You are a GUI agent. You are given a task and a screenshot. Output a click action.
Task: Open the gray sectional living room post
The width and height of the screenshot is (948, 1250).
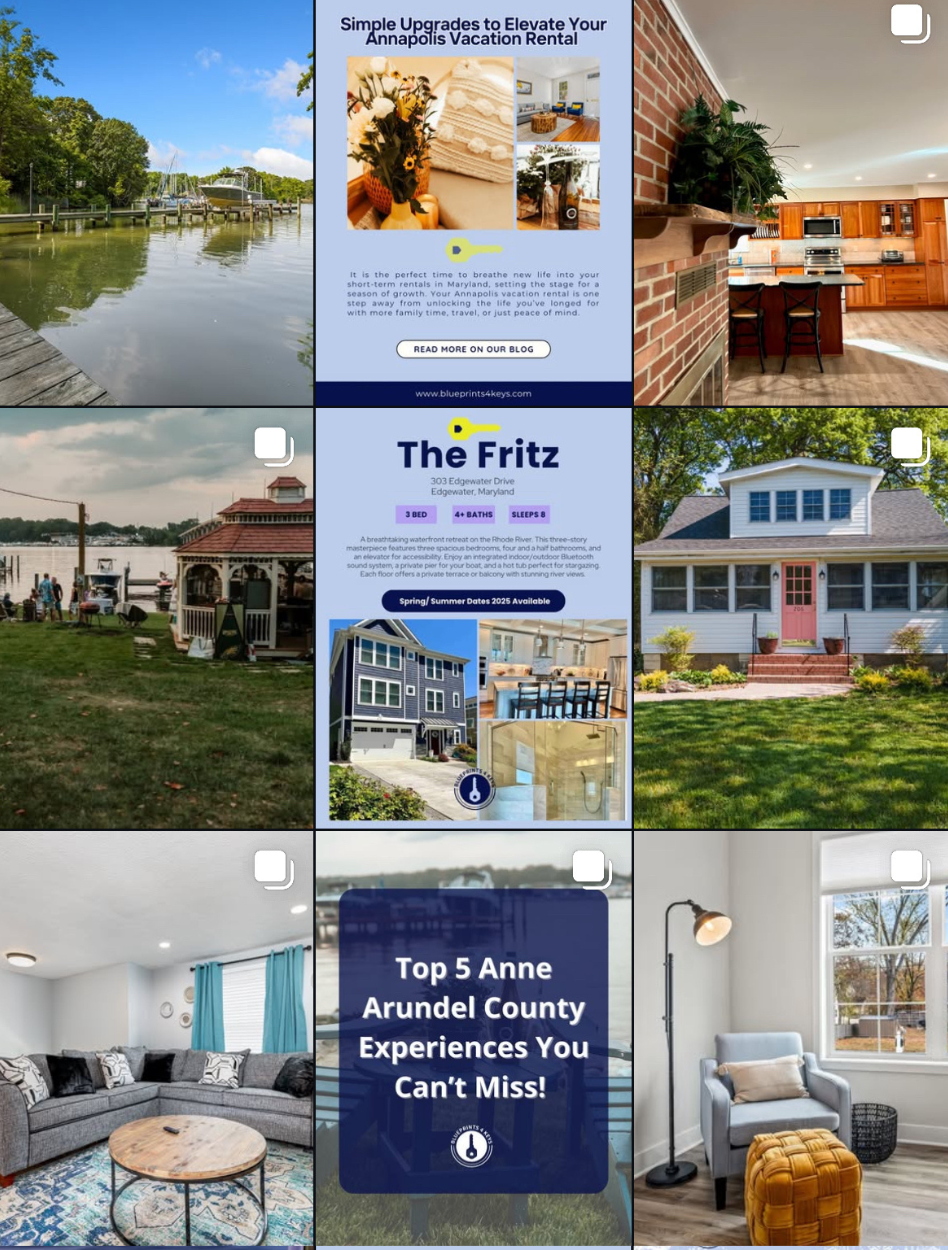click(x=156, y=1040)
